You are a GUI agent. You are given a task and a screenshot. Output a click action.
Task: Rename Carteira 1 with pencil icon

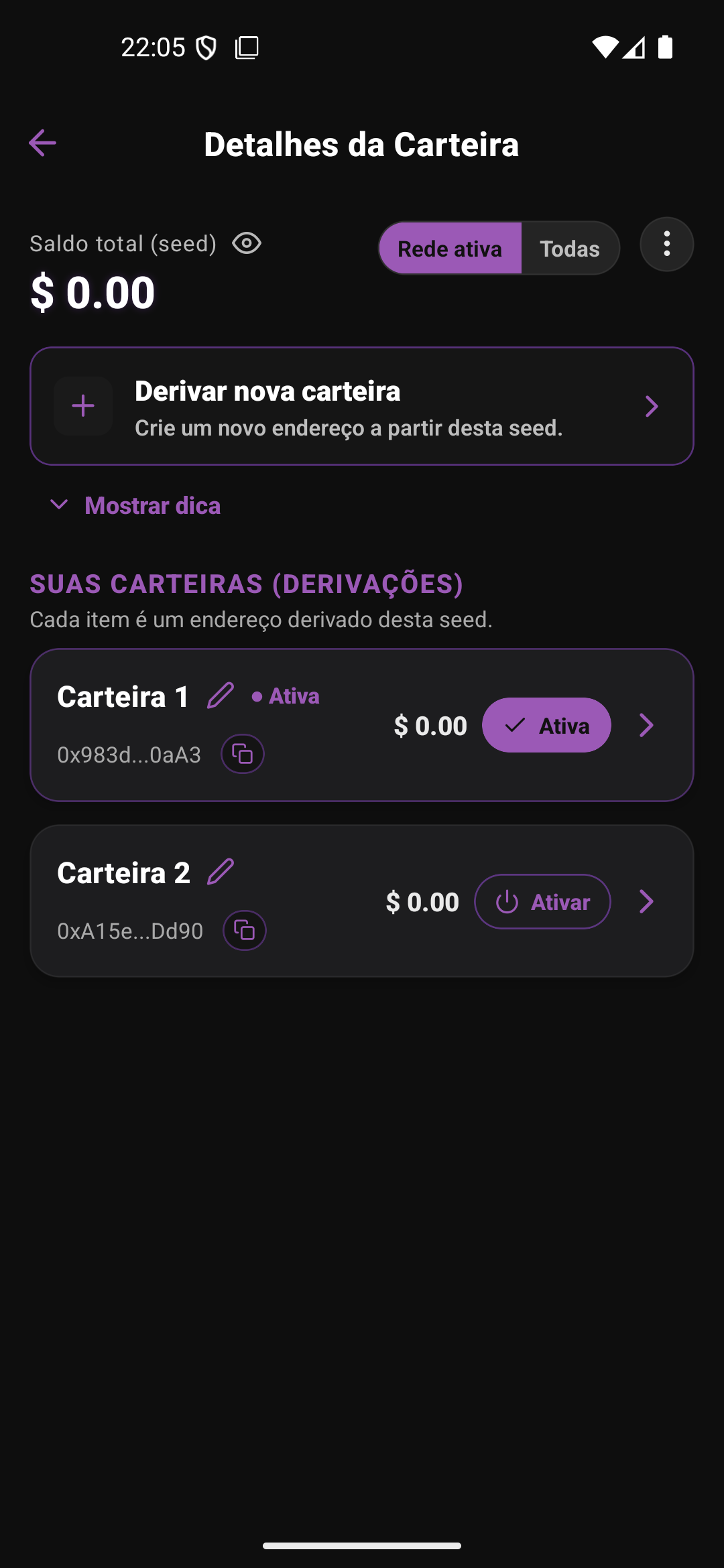221,696
